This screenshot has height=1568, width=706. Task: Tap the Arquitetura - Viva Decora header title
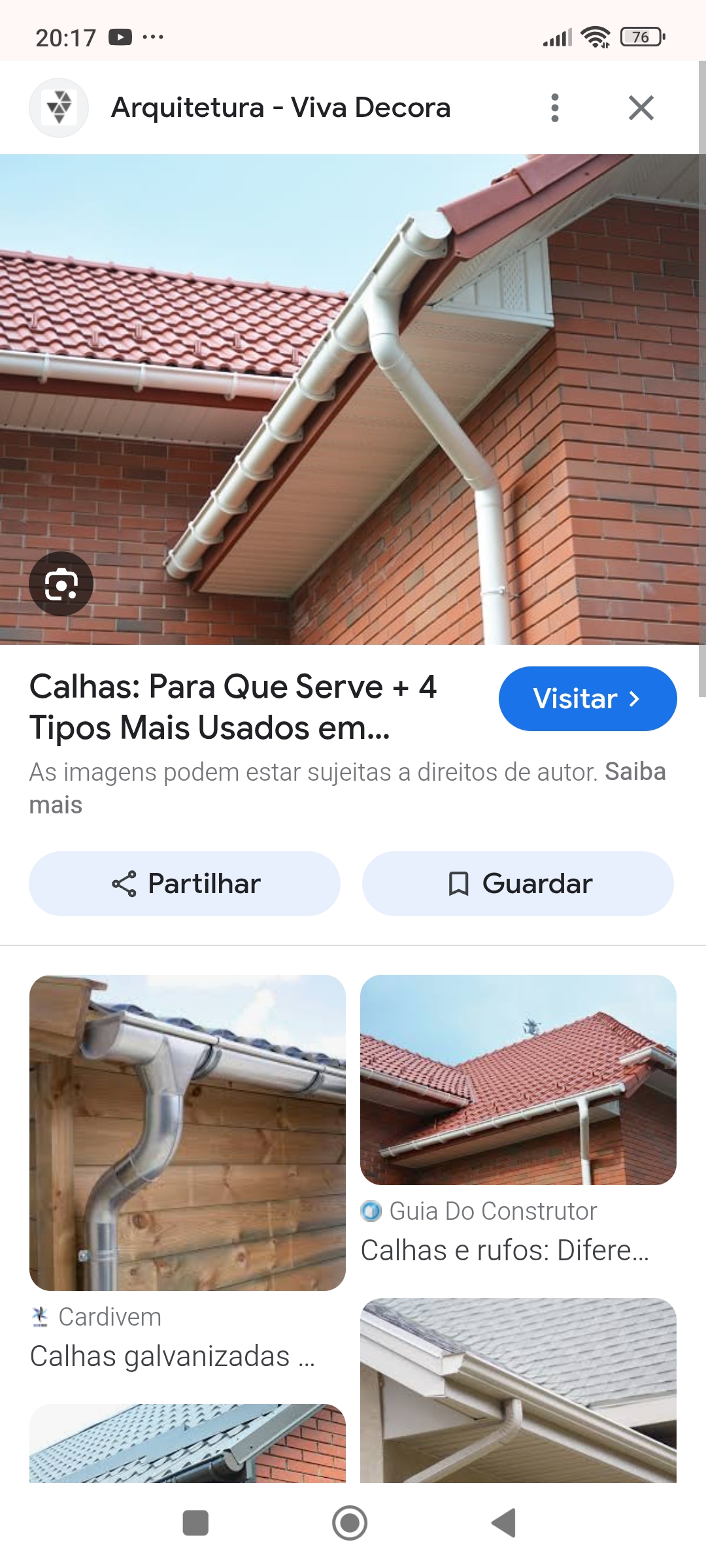tap(281, 107)
